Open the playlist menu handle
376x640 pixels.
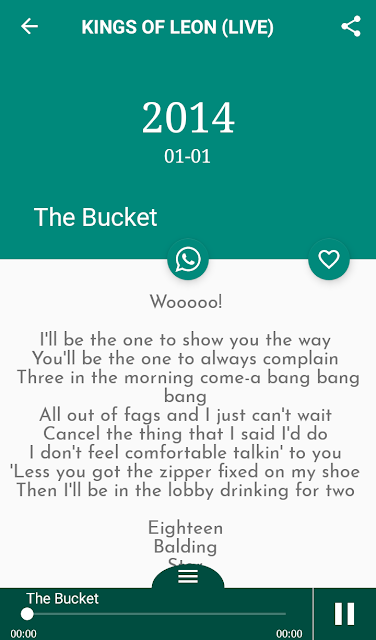pos(188,576)
